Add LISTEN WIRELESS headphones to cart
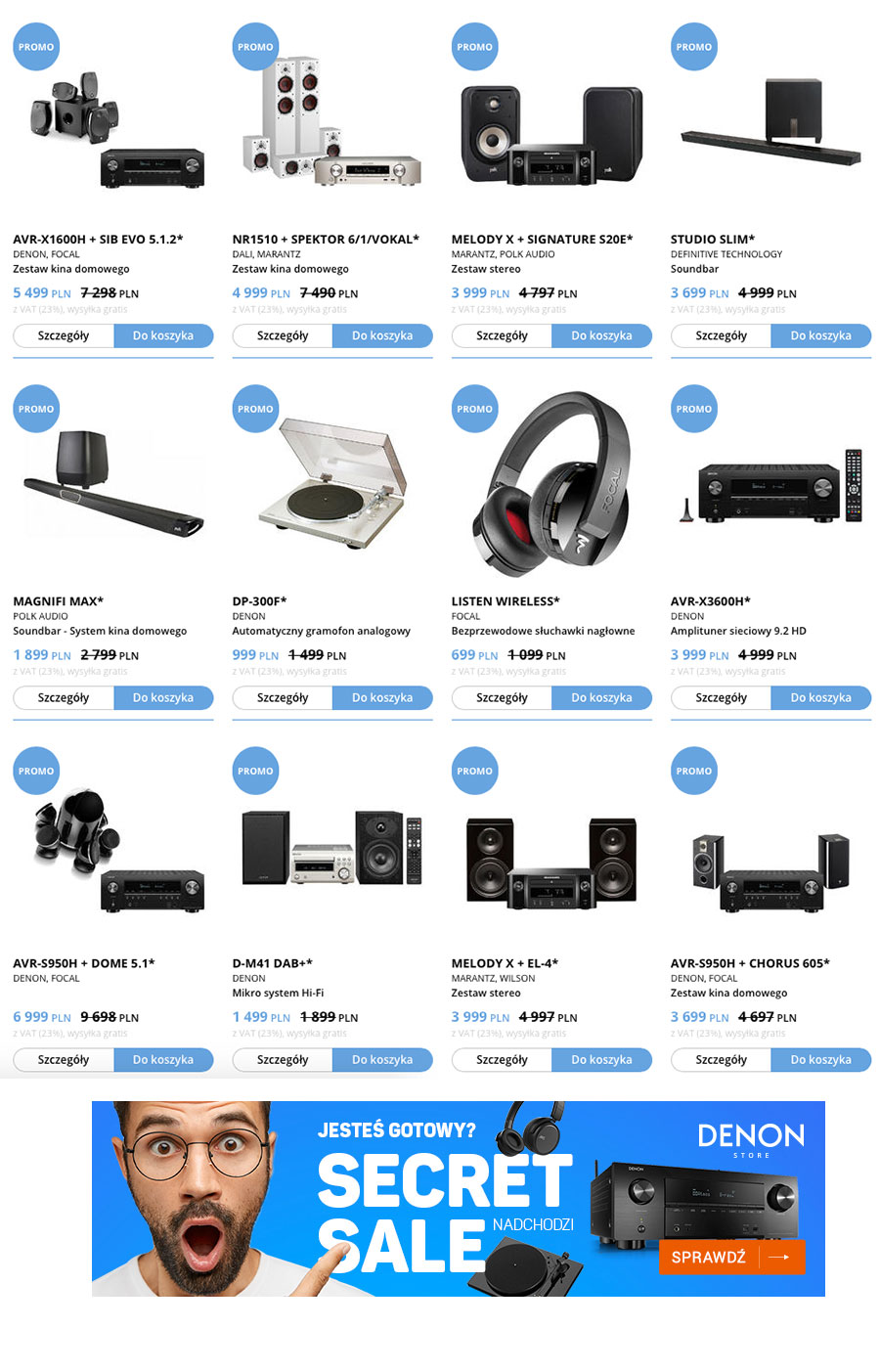 [x=601, y=697]
